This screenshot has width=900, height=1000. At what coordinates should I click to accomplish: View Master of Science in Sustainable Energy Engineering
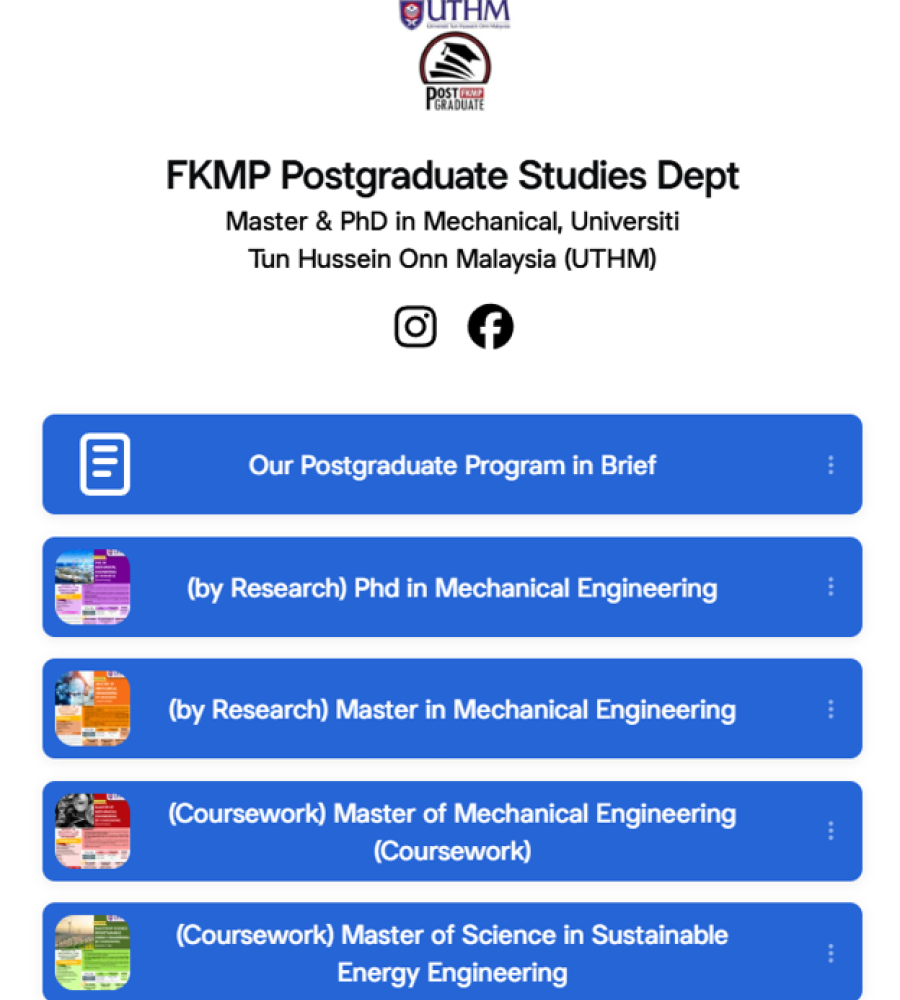[452, 953]
